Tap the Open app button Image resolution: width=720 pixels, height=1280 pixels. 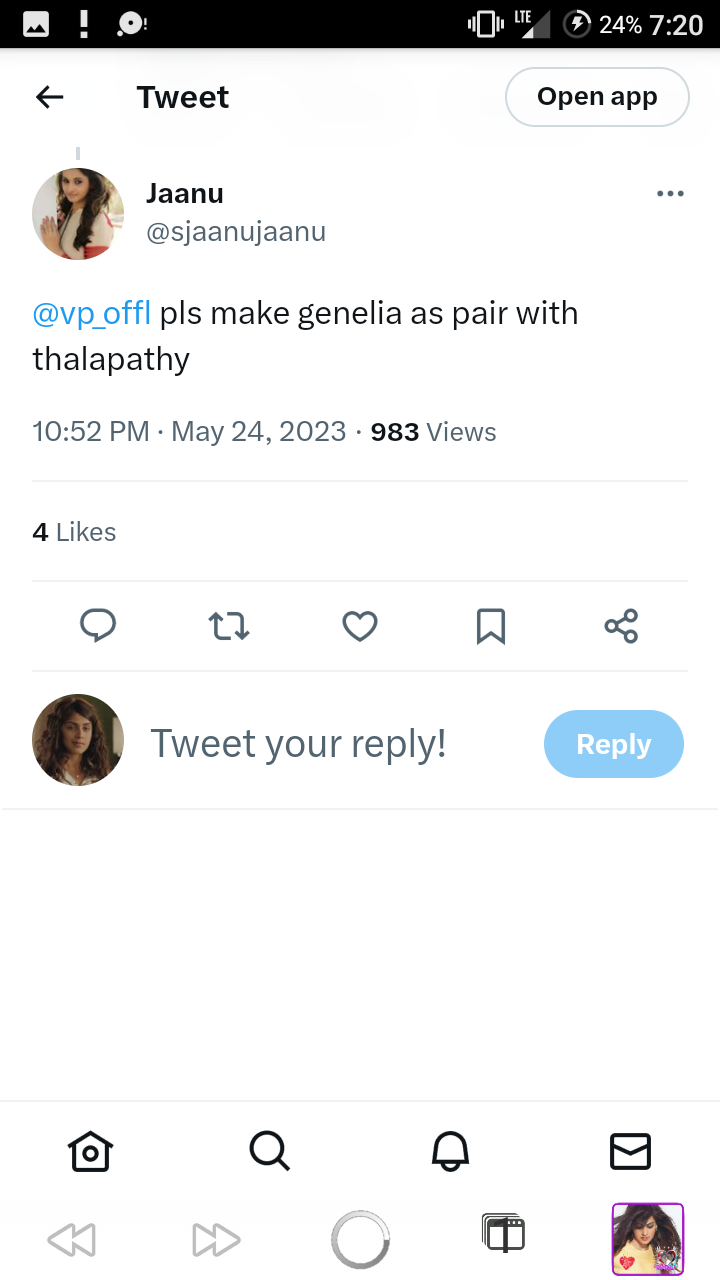click(597, 97)
